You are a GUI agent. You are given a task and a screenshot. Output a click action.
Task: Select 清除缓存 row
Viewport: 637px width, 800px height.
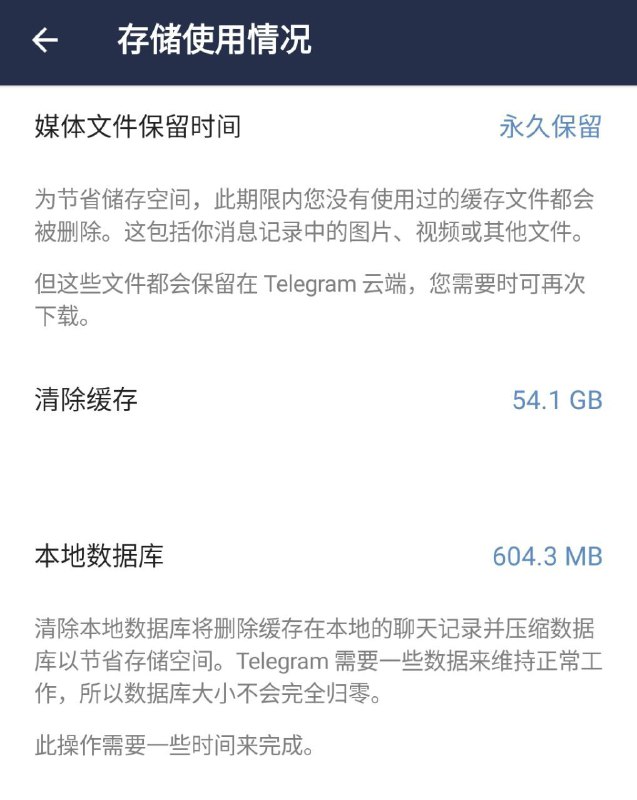coord(318,401)
